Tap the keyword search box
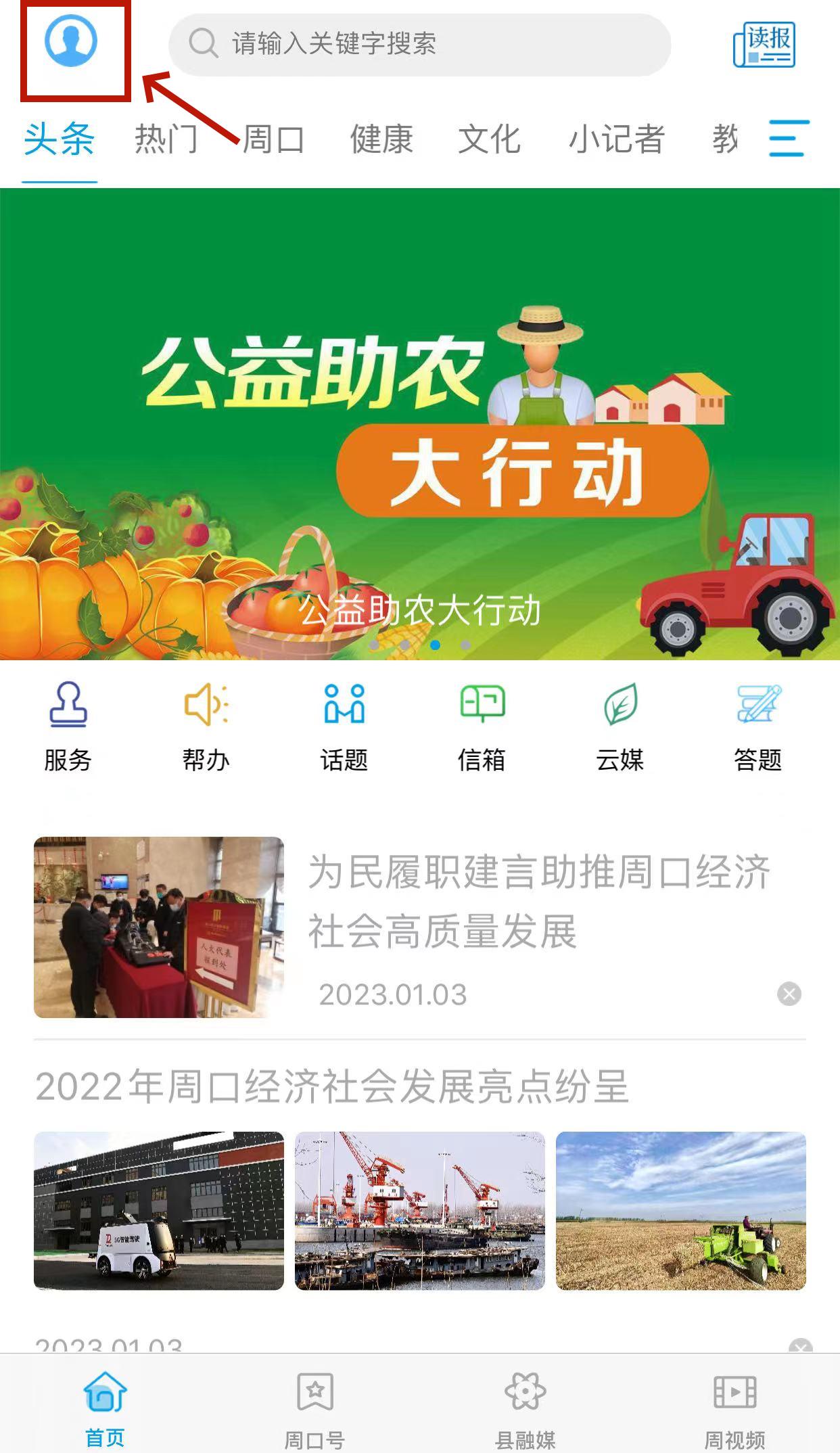 pyautogui.click(x=419, y=45)
